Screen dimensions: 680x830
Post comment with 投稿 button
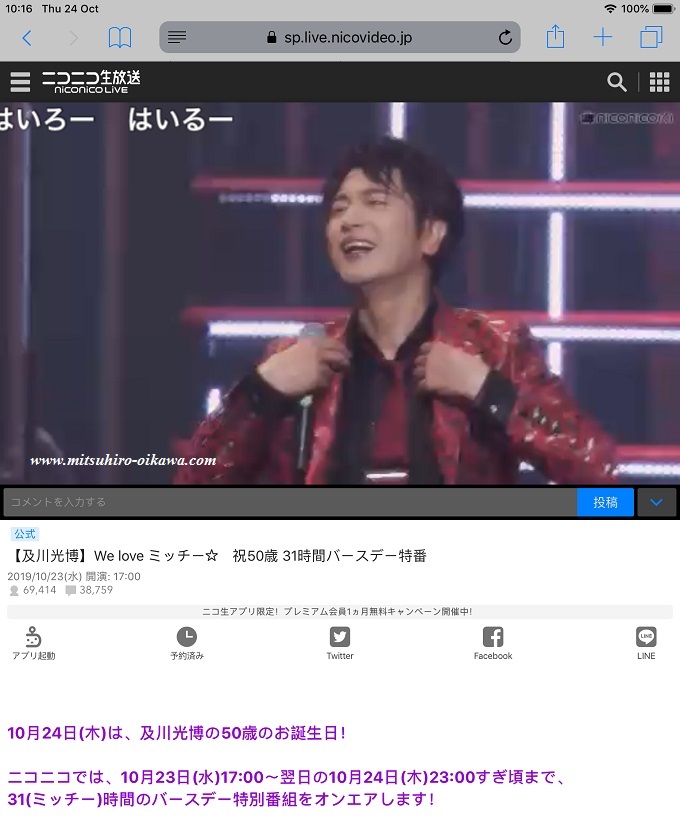(605, 502)
